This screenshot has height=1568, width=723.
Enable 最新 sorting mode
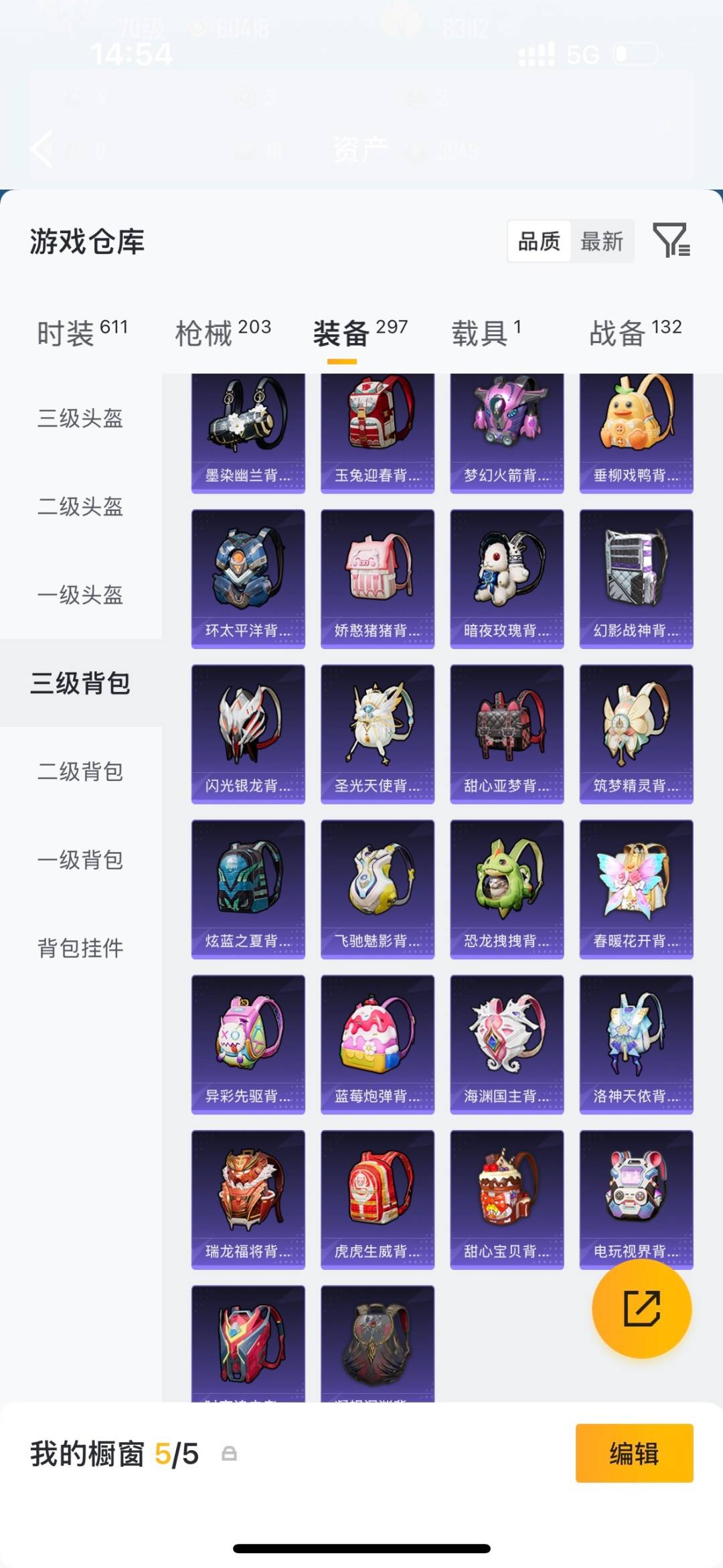tap(602, 242)
